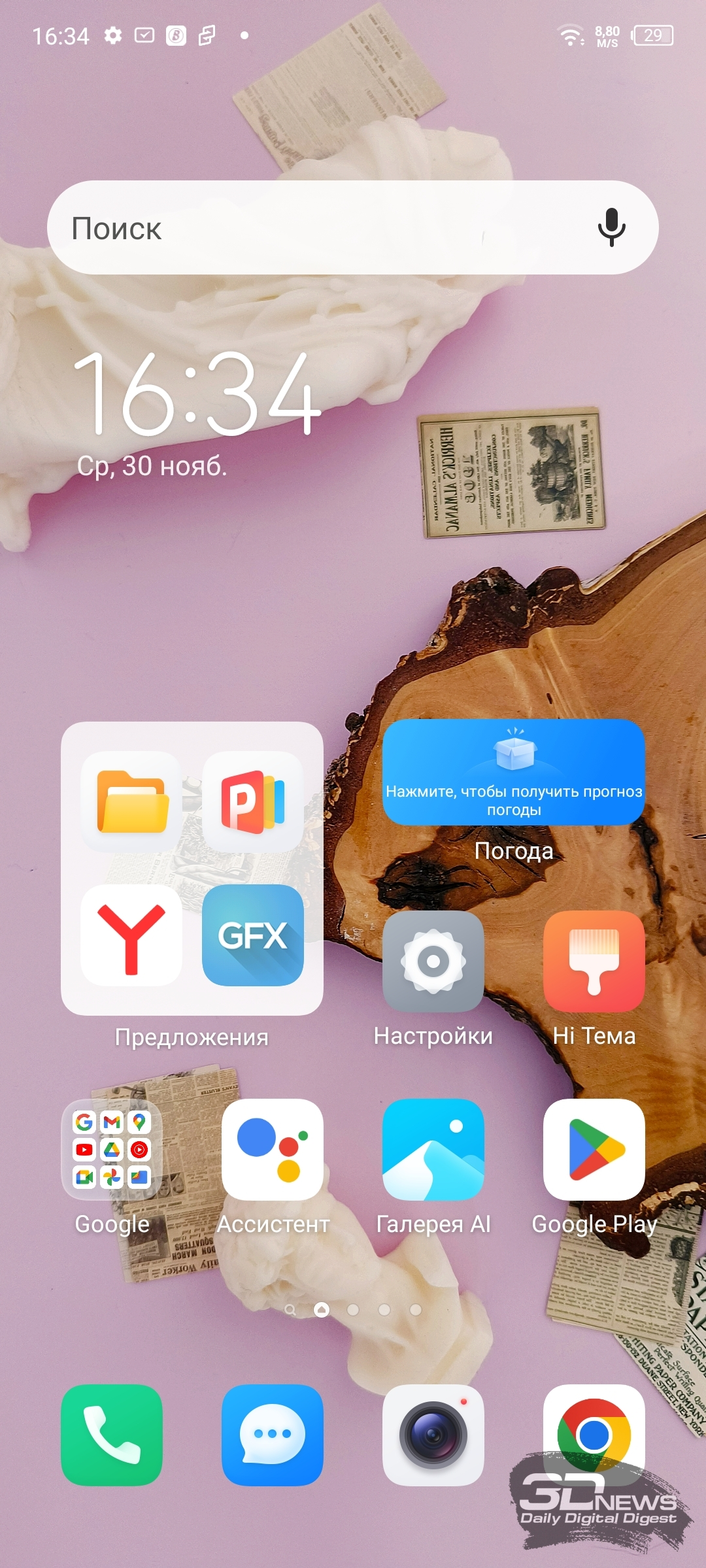This screenshot has width=706, height=1568.
Task: Launch the GFX app
Action: [x=253, y=935]
